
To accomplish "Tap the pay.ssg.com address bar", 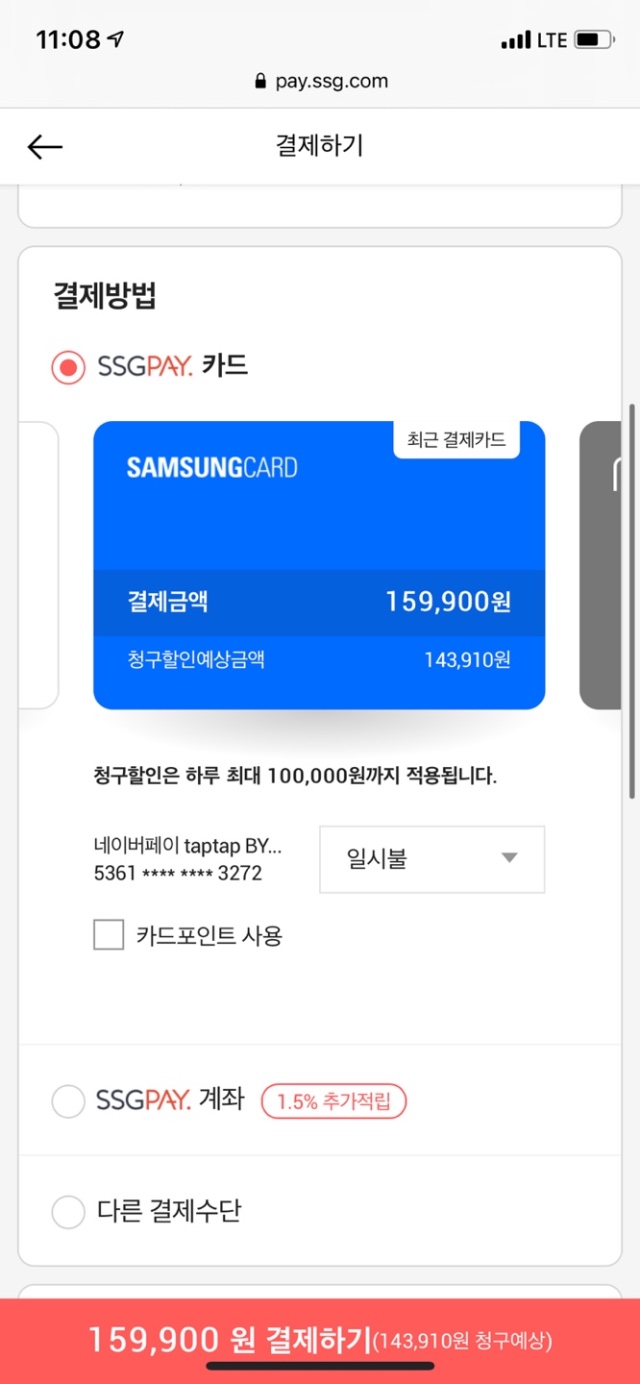I will (x=320, y=82).
